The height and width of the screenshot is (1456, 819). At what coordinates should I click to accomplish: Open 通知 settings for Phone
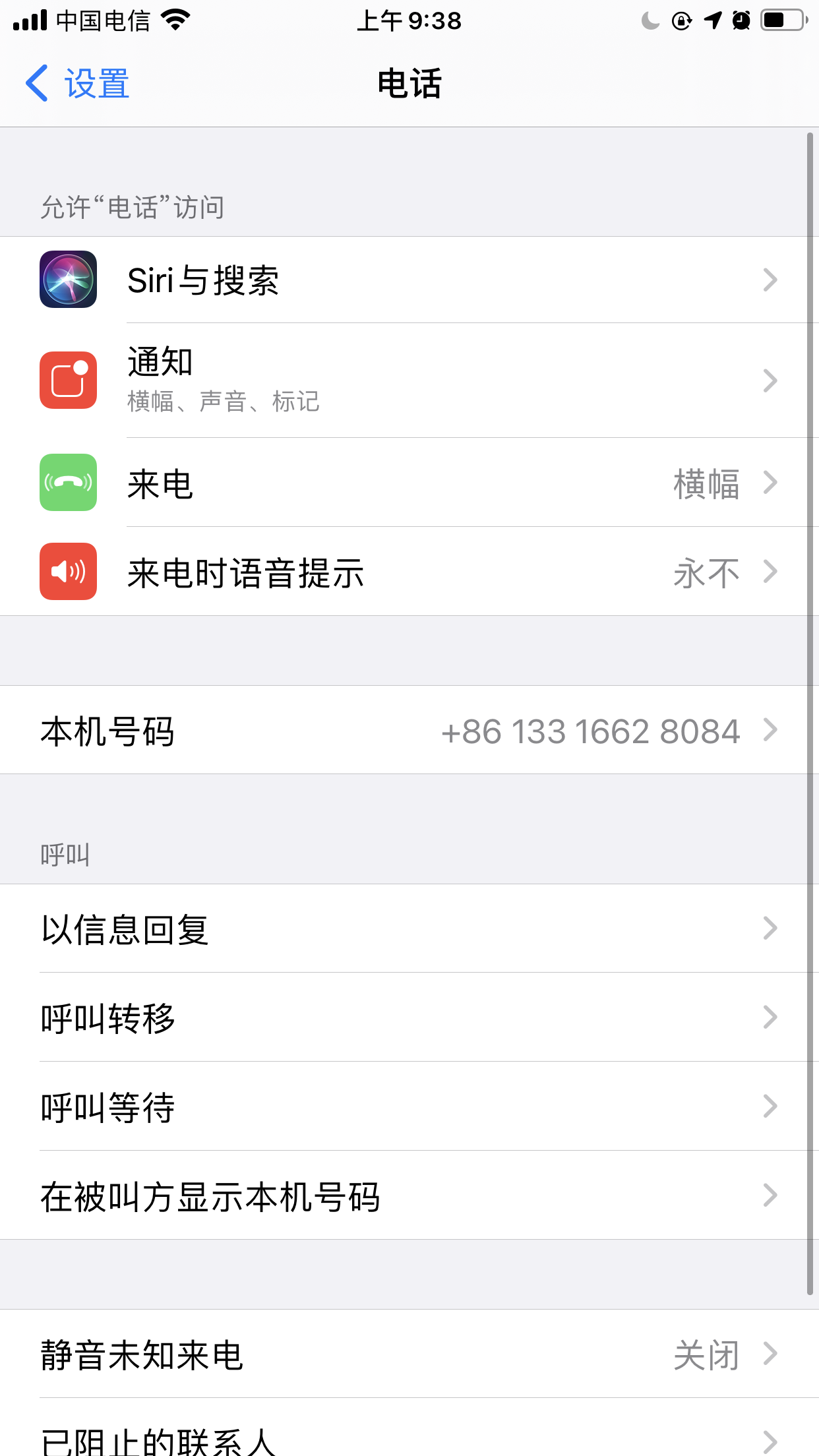point(409,380)
